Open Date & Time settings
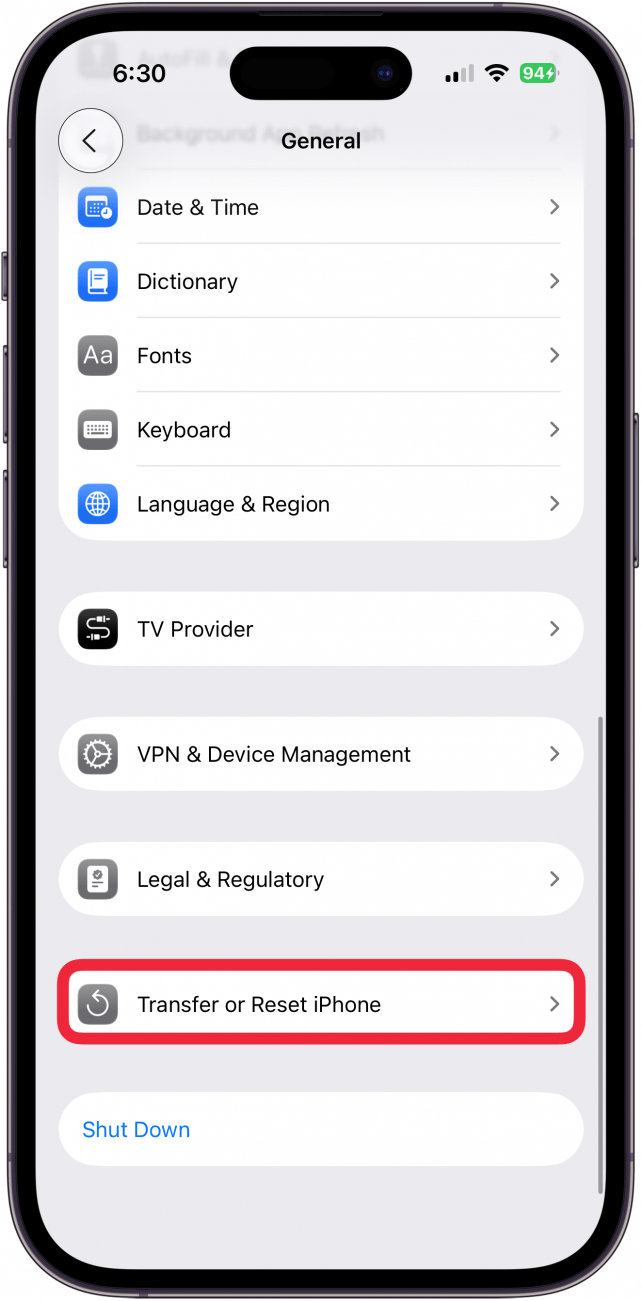 point(320,208)
